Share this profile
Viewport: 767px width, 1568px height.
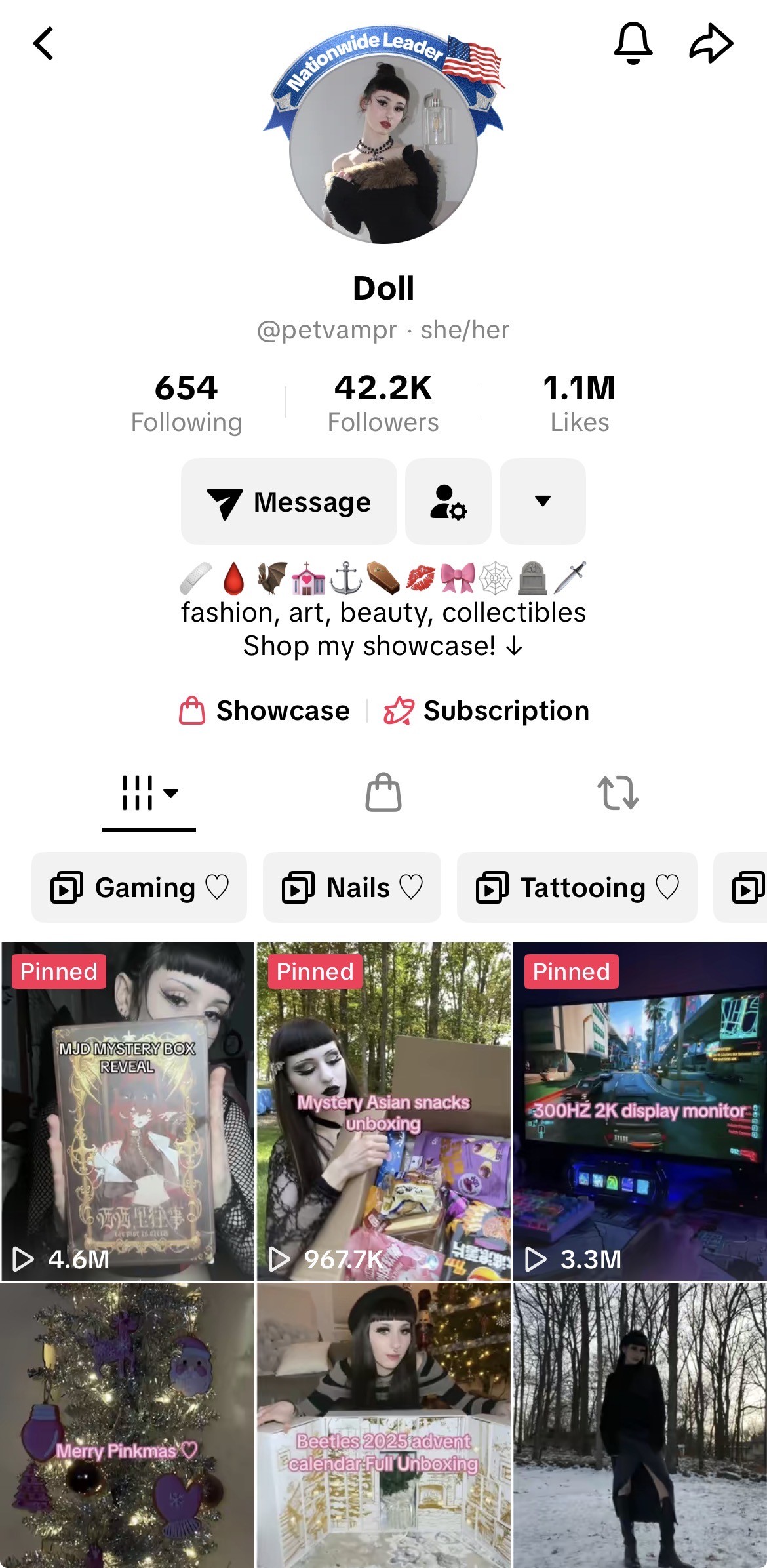coord(711,43)
